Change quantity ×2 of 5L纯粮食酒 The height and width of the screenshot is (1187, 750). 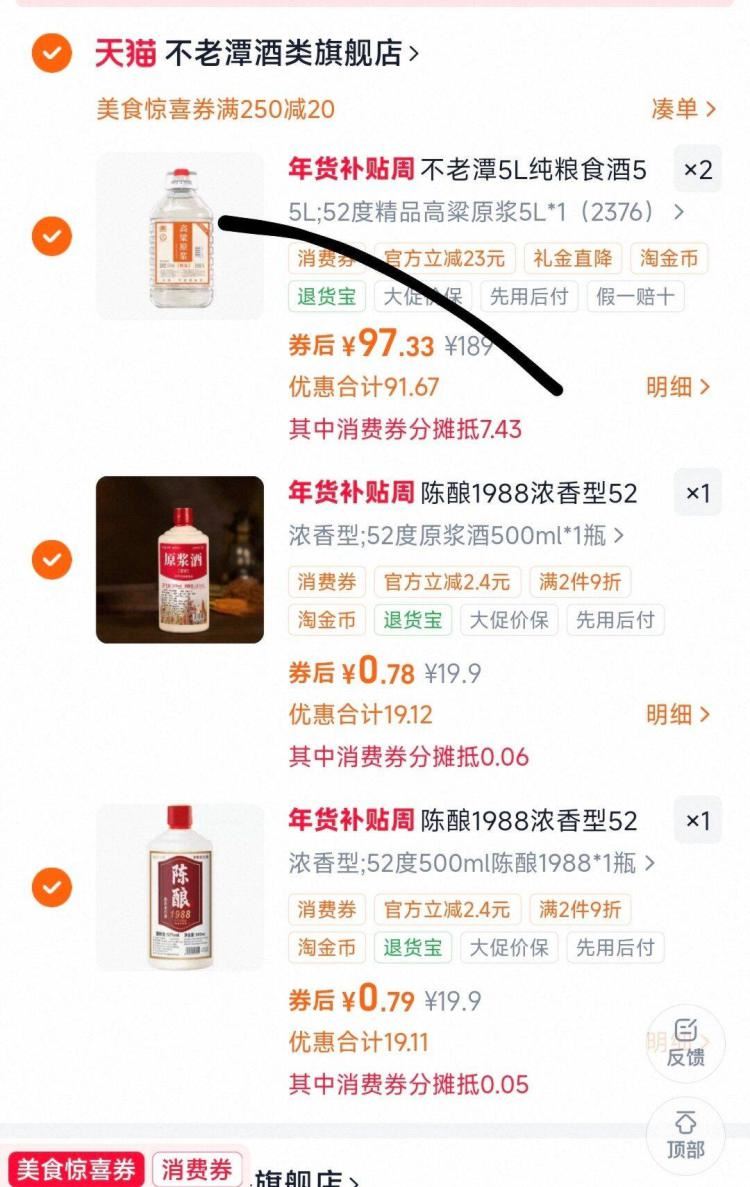tap(697, 170)
